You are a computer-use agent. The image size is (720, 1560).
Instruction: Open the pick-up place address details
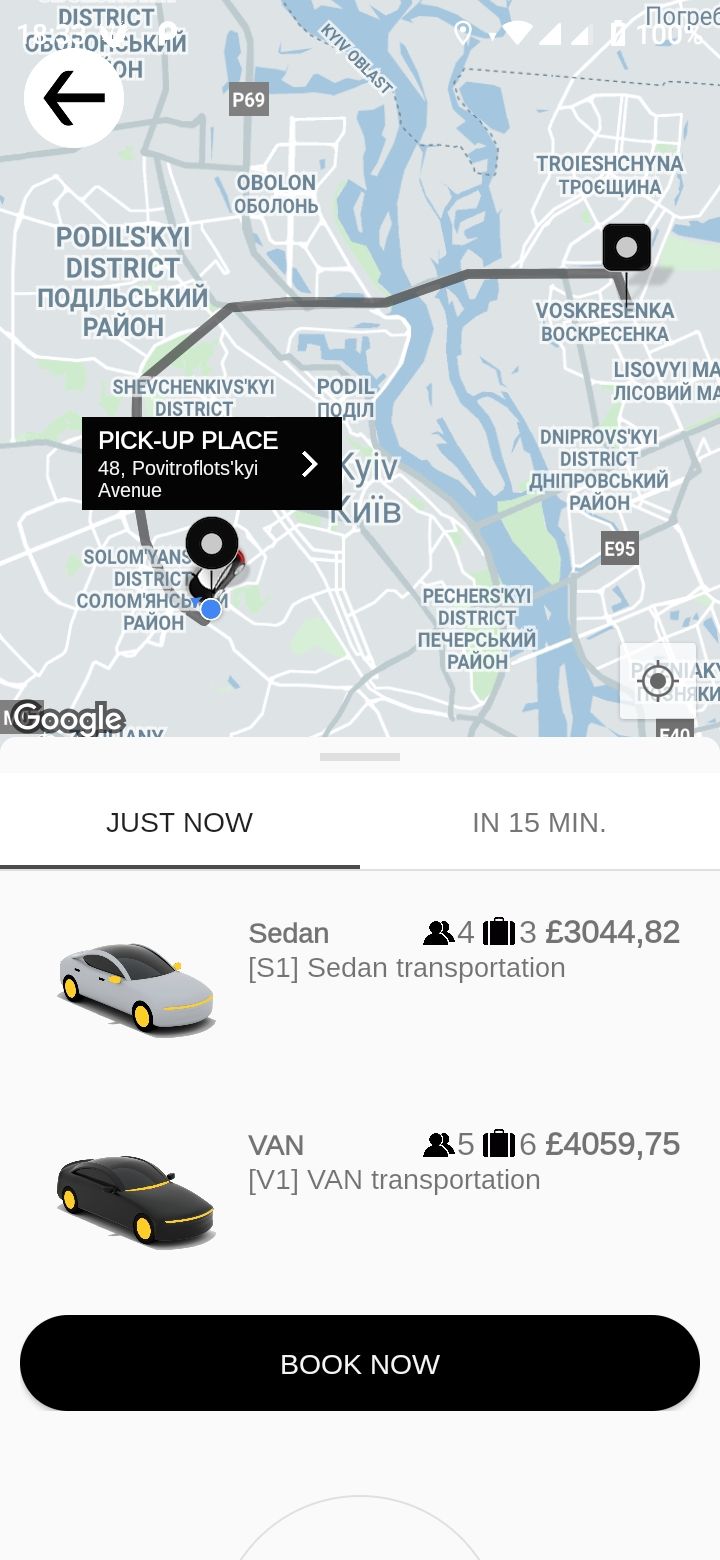click(212, 464)
